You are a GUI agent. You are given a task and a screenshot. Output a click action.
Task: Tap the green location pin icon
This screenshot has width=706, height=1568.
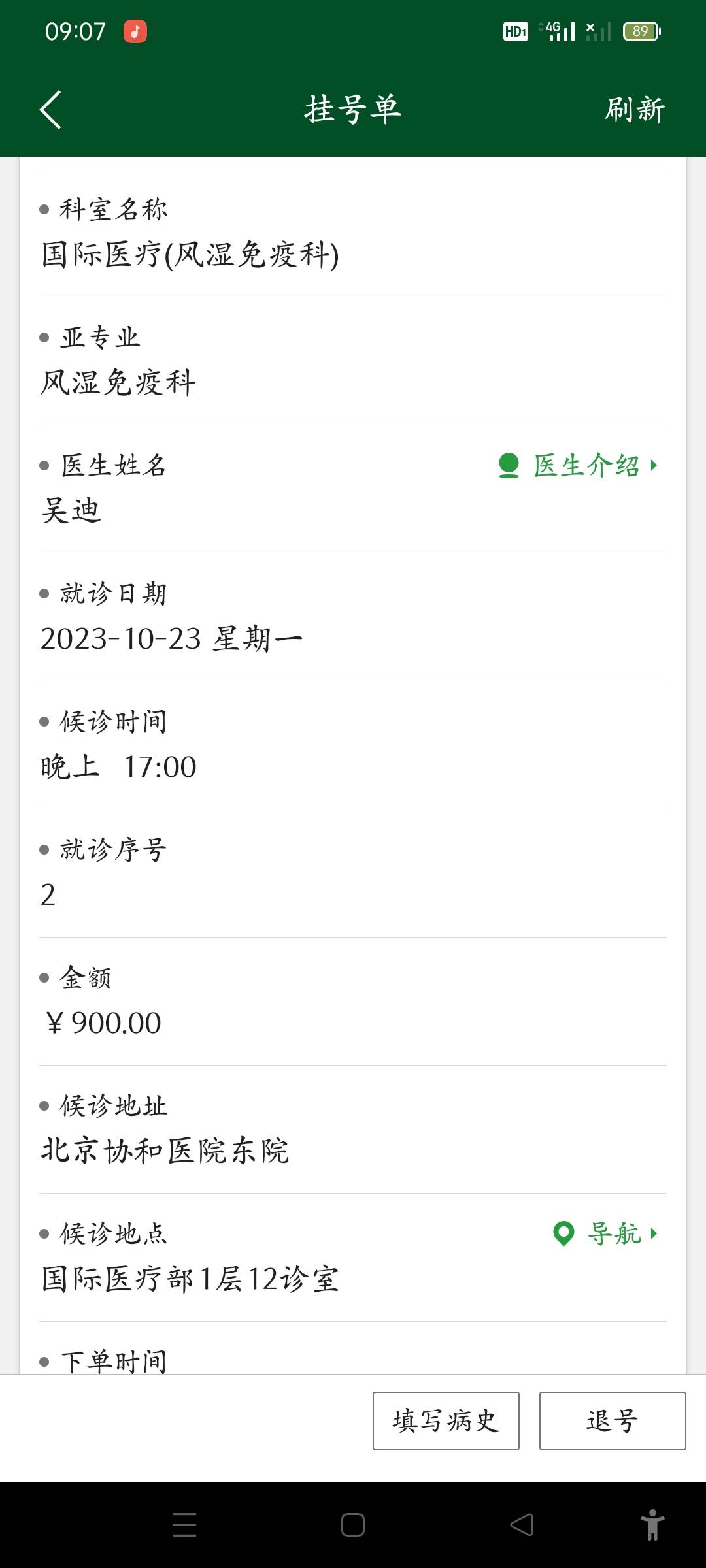click(562, 1233)
